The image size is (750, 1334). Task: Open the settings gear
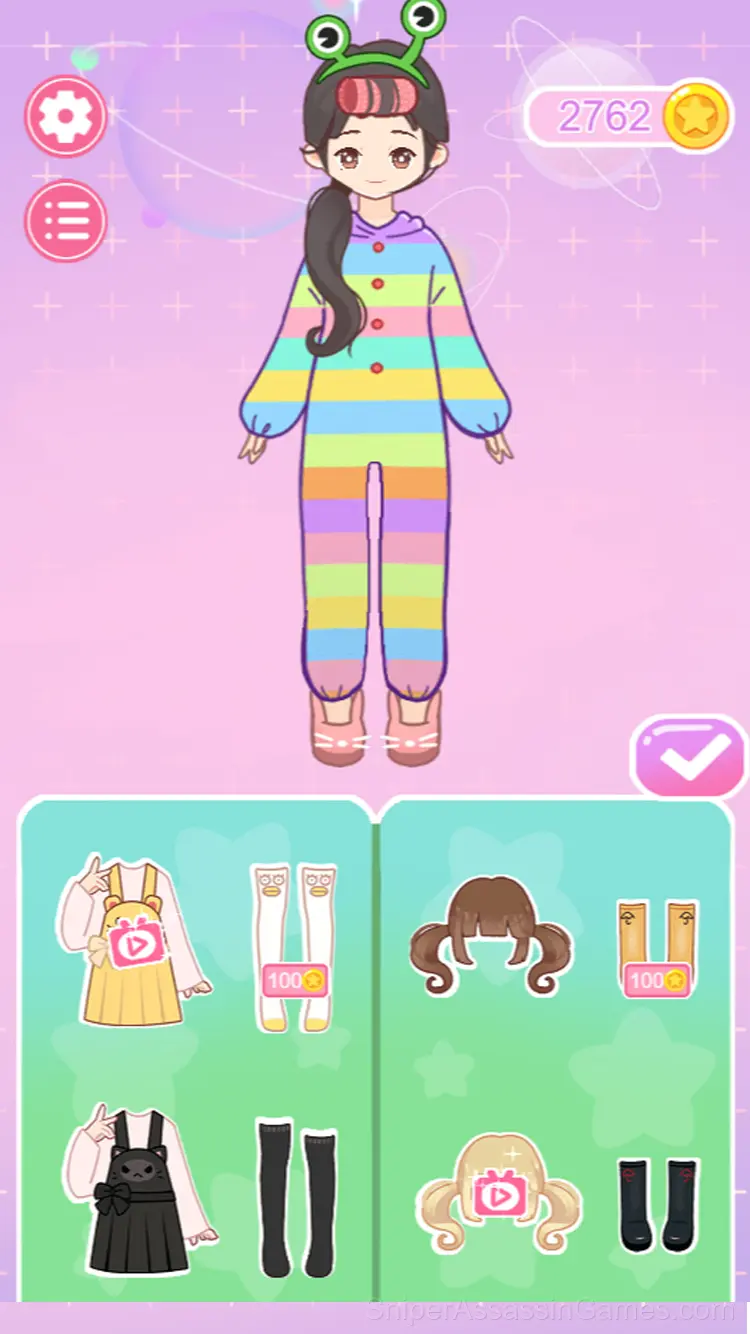[66, 117]
